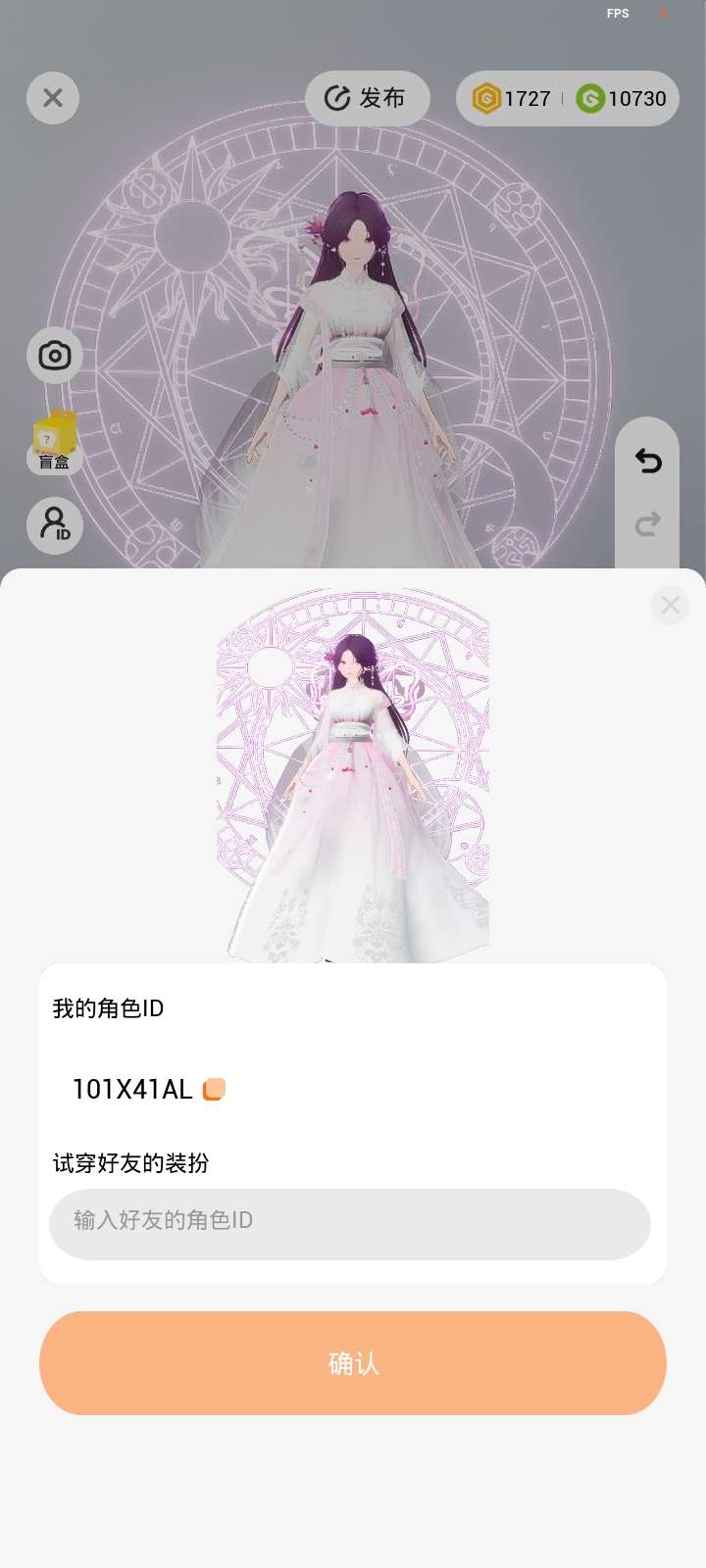
Task: Tap the 发布 publish button
Action: coord(367,98)
